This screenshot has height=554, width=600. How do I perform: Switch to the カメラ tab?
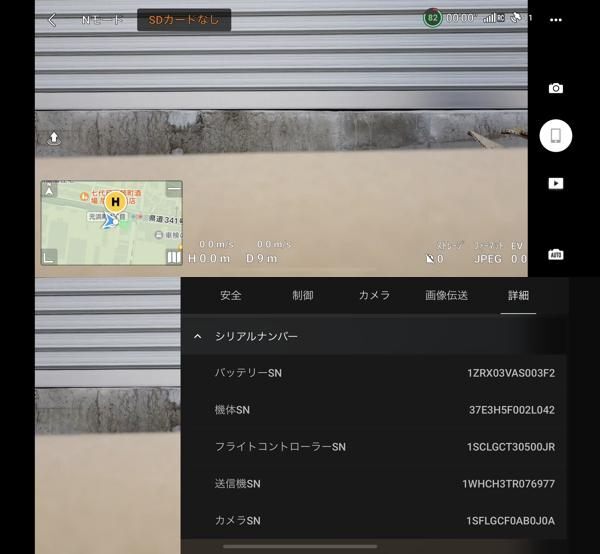click(374, 296)
